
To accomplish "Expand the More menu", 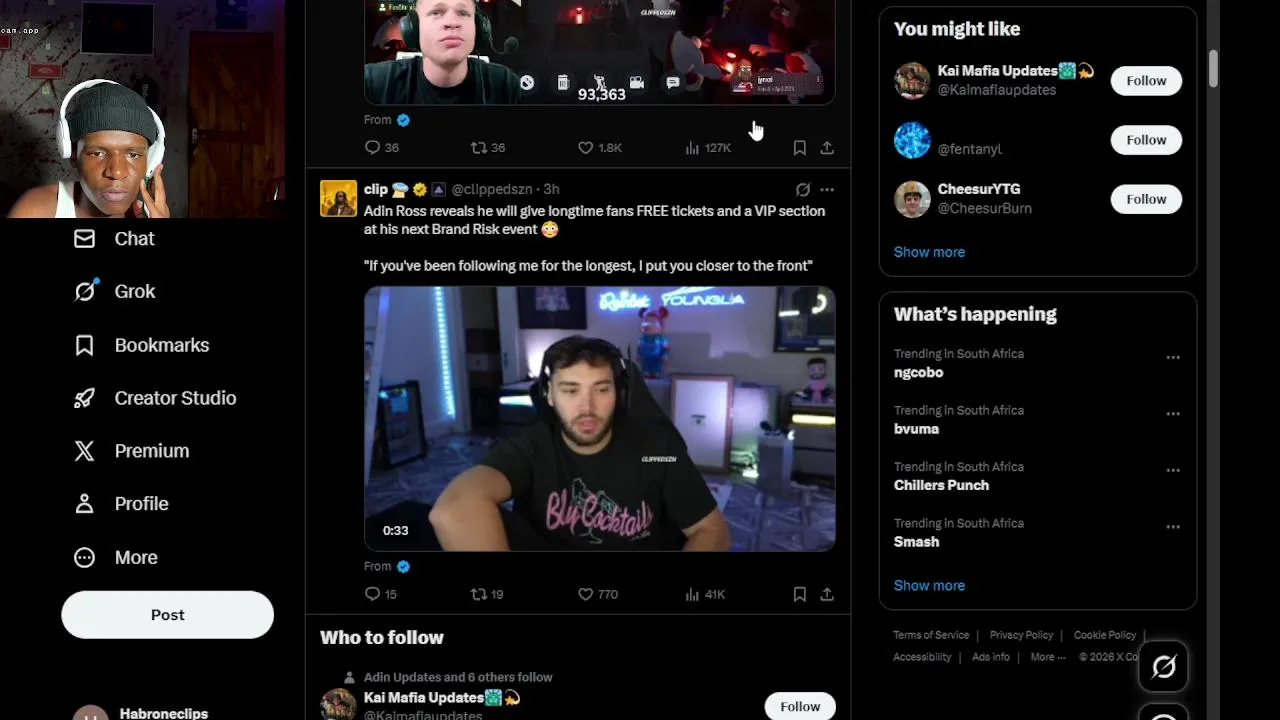I will 115,557.
